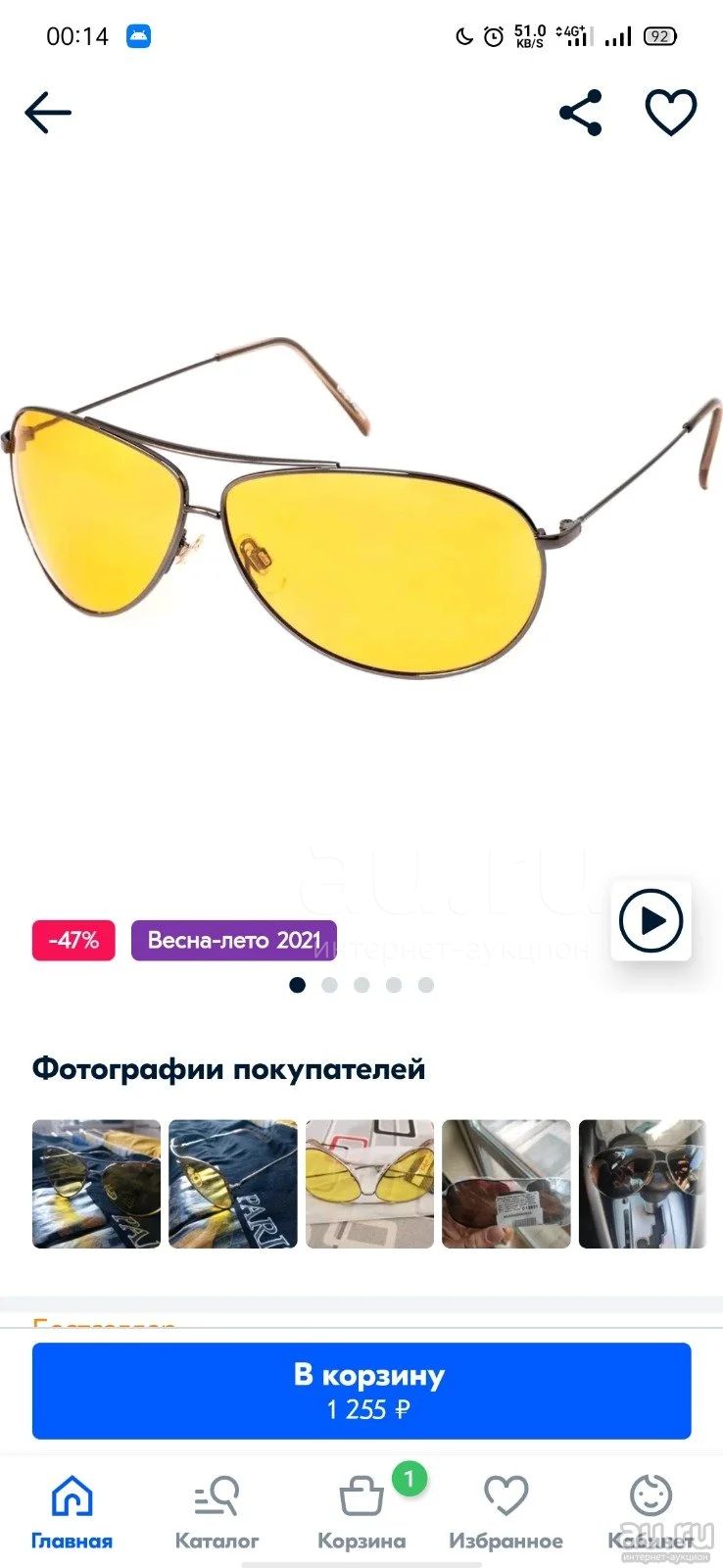Open the second buyer photo
This screenshot has height=1568, width=723.
point(233,1184)
